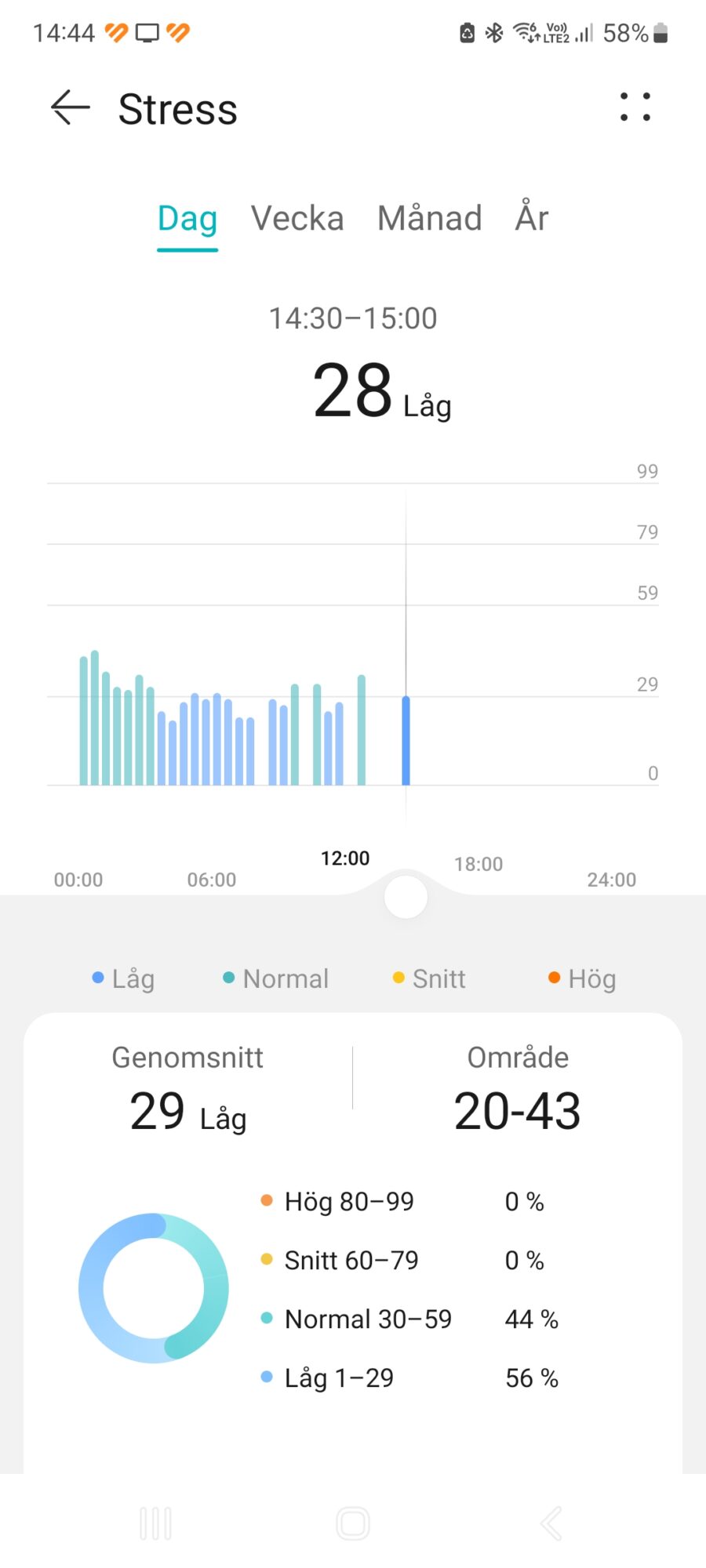Open the four-dot options menu
Image resolution: width=706 pixels, height=1568 pixels.
635,107
